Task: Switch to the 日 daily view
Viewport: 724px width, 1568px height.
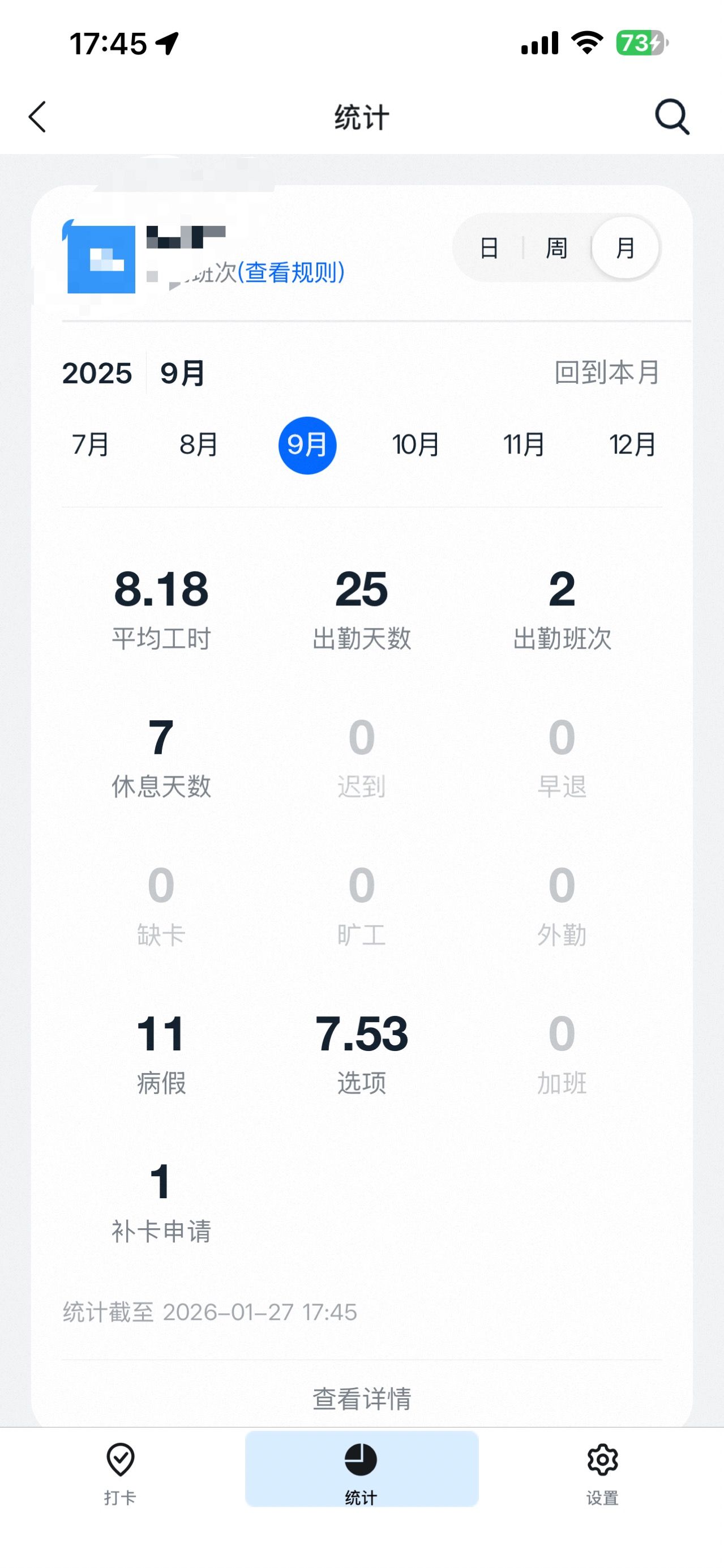Action: [x=489, y=249]
